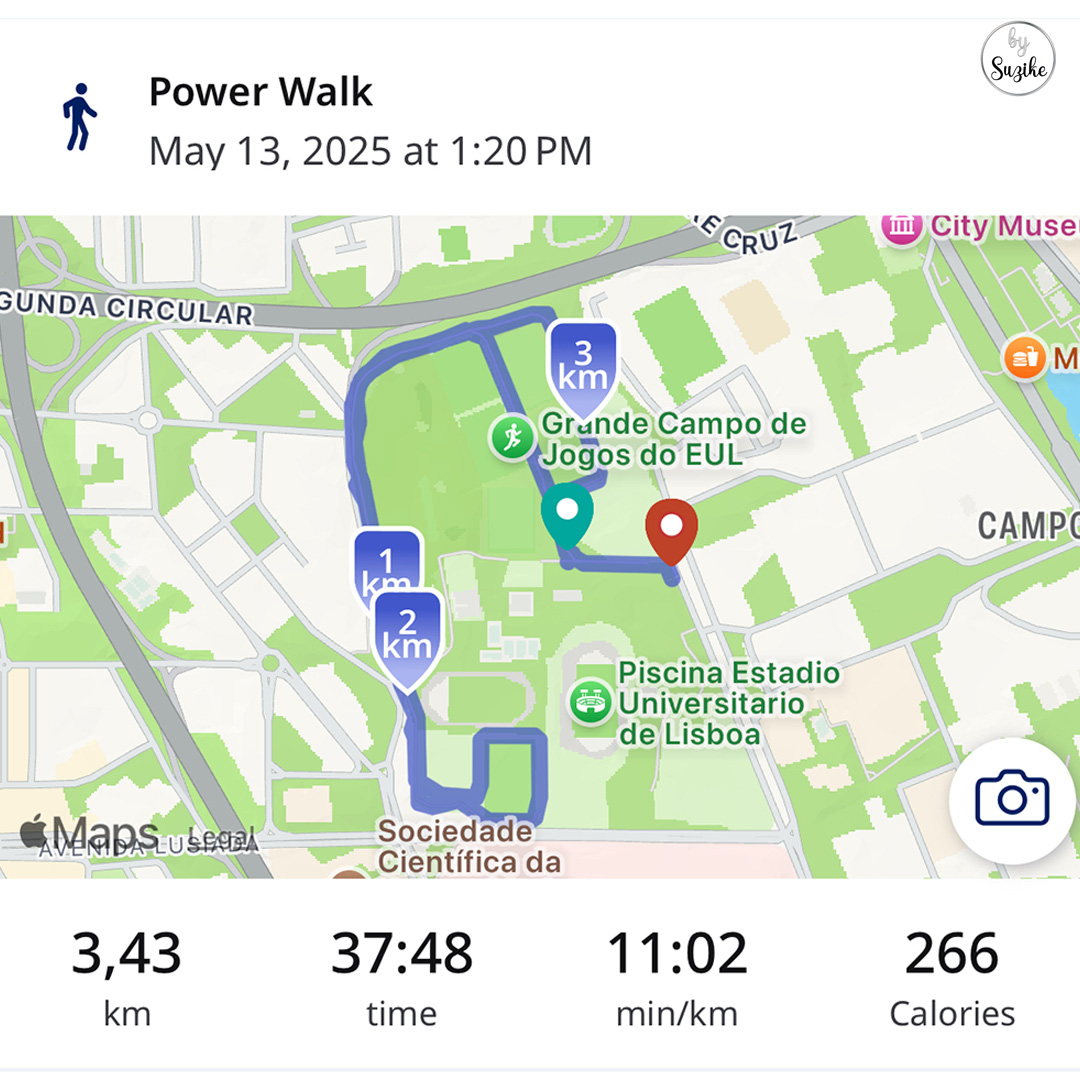Tap the camera button on the map
The image size is (1080, 1080).
[x=1011, y=799]
